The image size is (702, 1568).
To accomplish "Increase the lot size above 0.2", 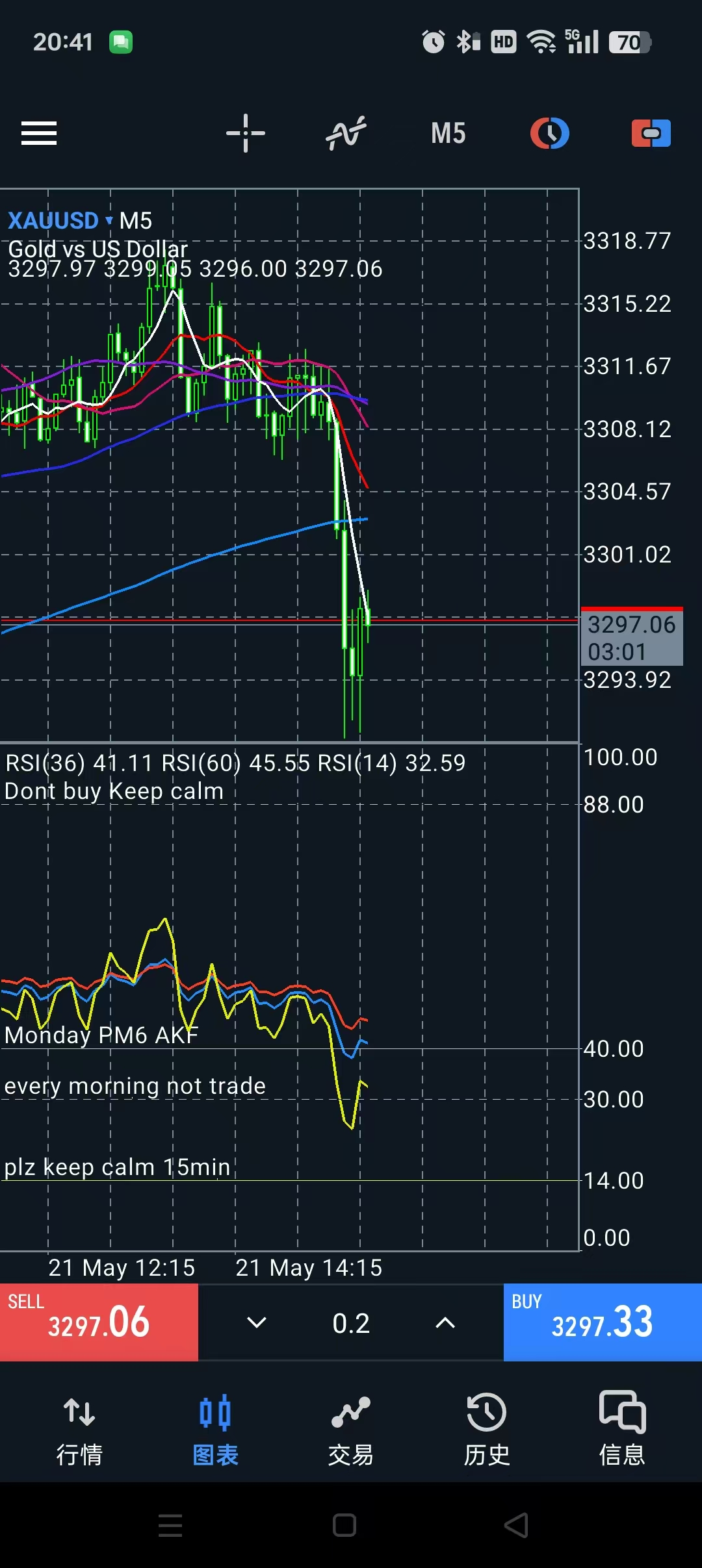I will coord(445,1322).
